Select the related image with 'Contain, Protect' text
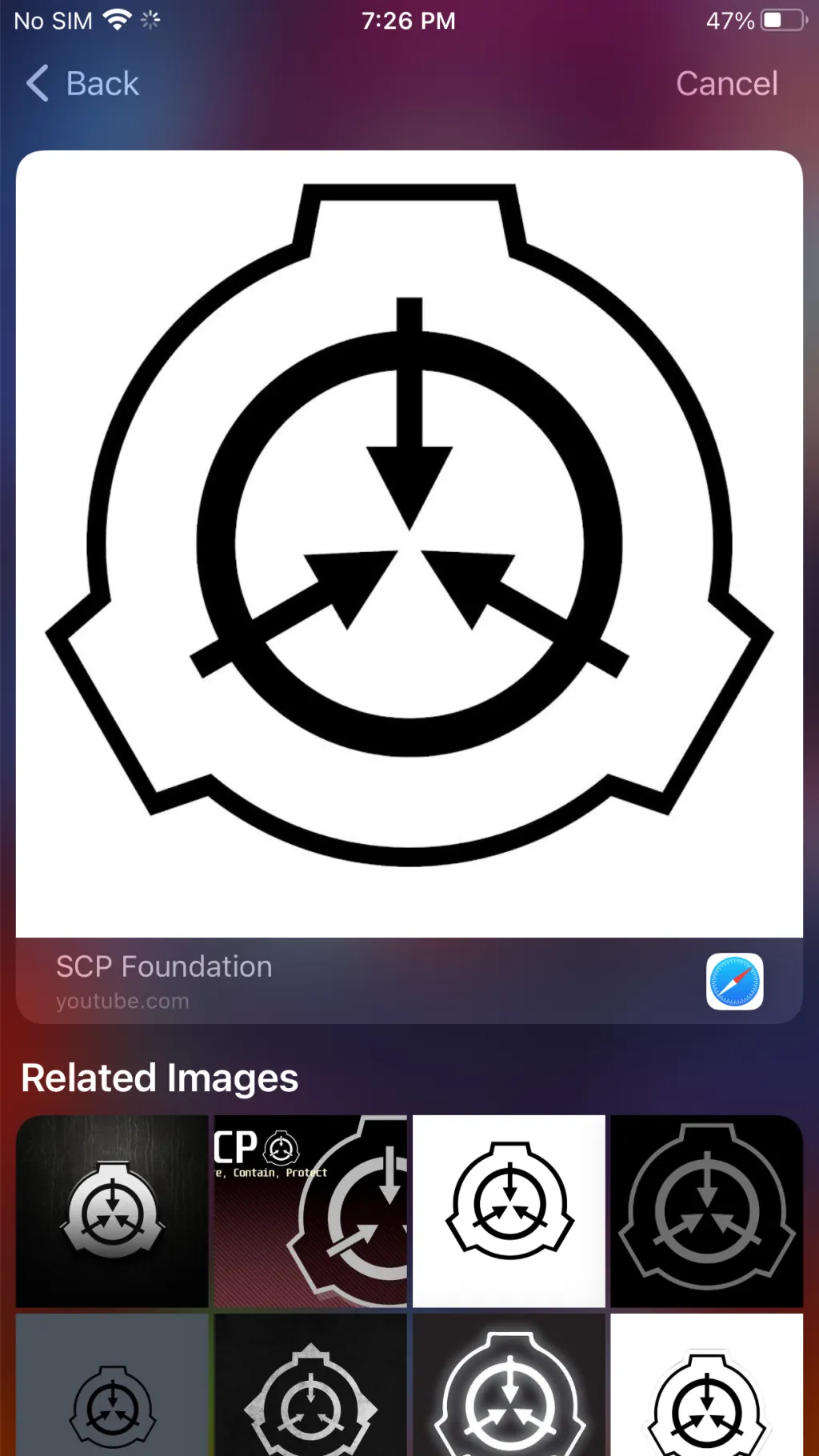The width and height of the screenshot is (819, 1456). tap(310, 1210)
